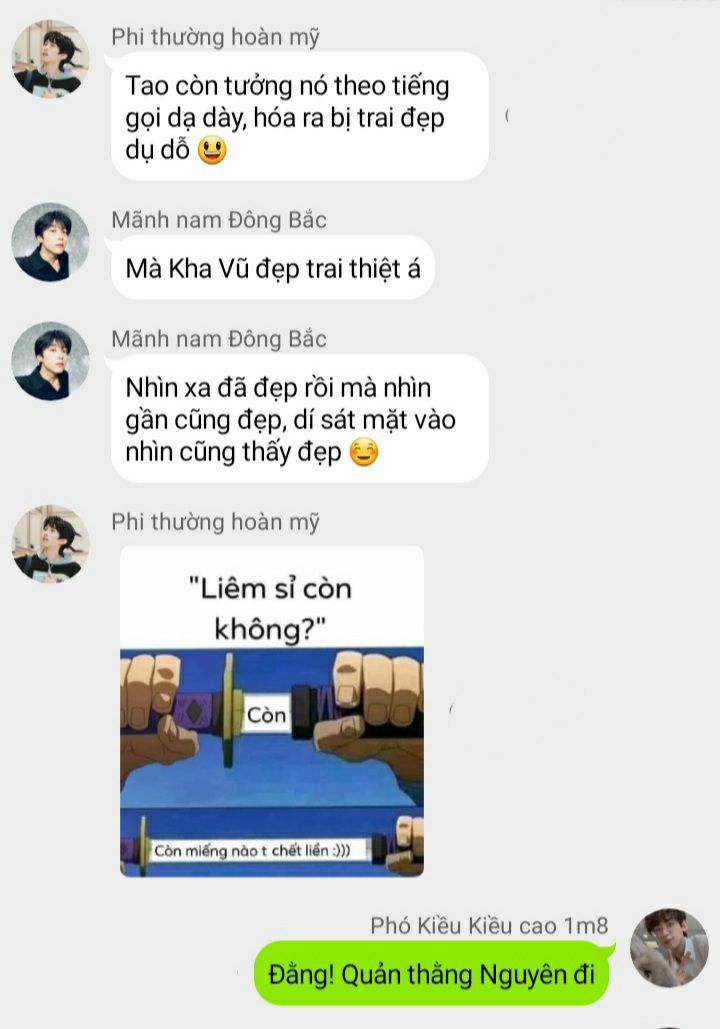Tap avatar beside "Mà Kha Vũ đẹp trai thiệt á"
Screen dimensions: 720x1029
[50, 242]
